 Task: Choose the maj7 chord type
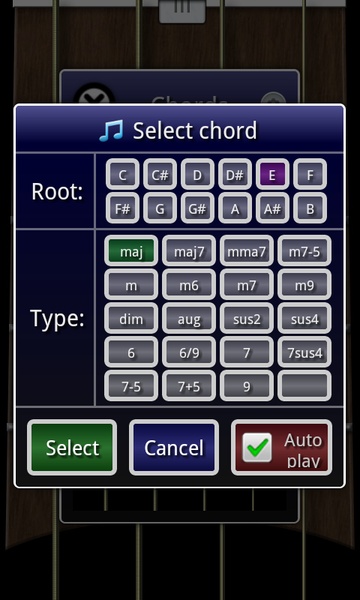(x=189, y=251)
